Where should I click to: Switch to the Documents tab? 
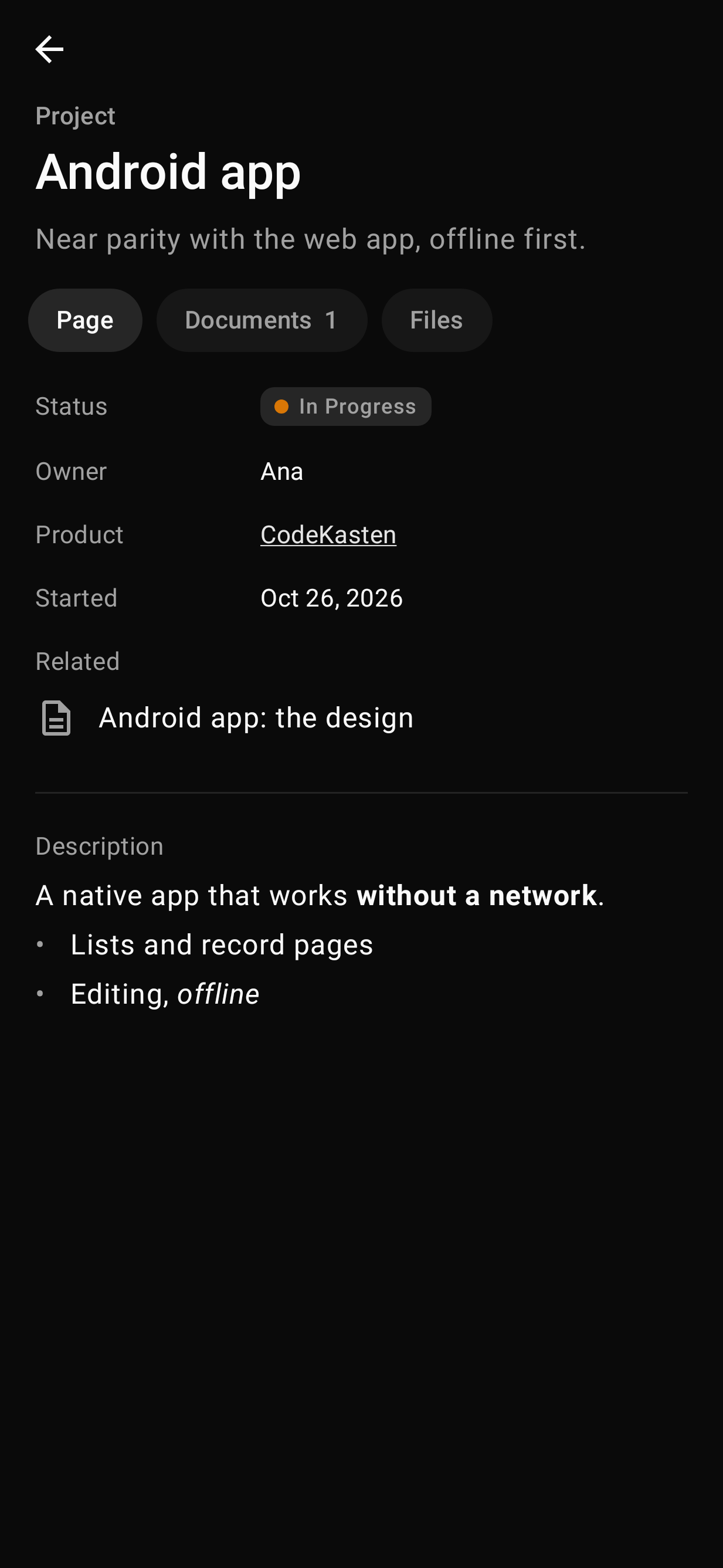(262, 320)
